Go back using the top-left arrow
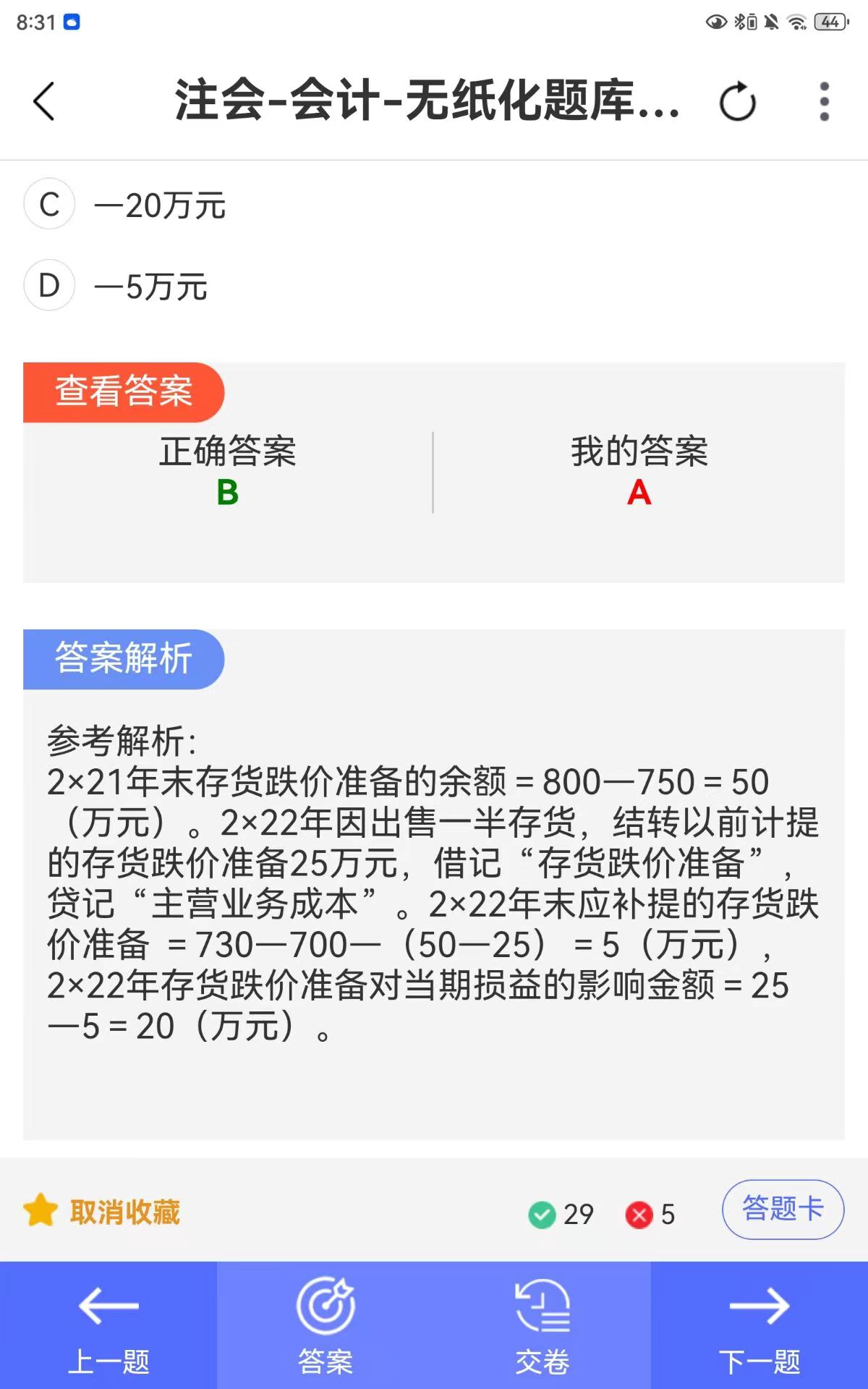The image size is (868, 1389). coord(44,101)
